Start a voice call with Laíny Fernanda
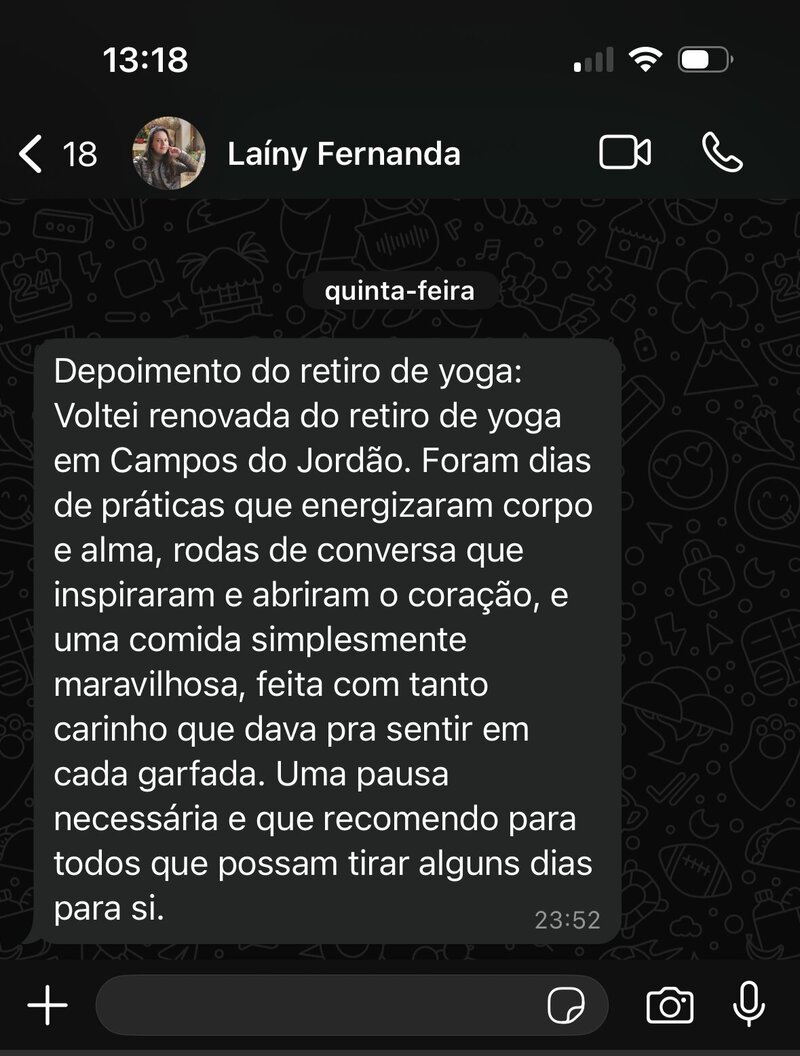Screen dimensions: 800x1056 (x=722, y=153)
